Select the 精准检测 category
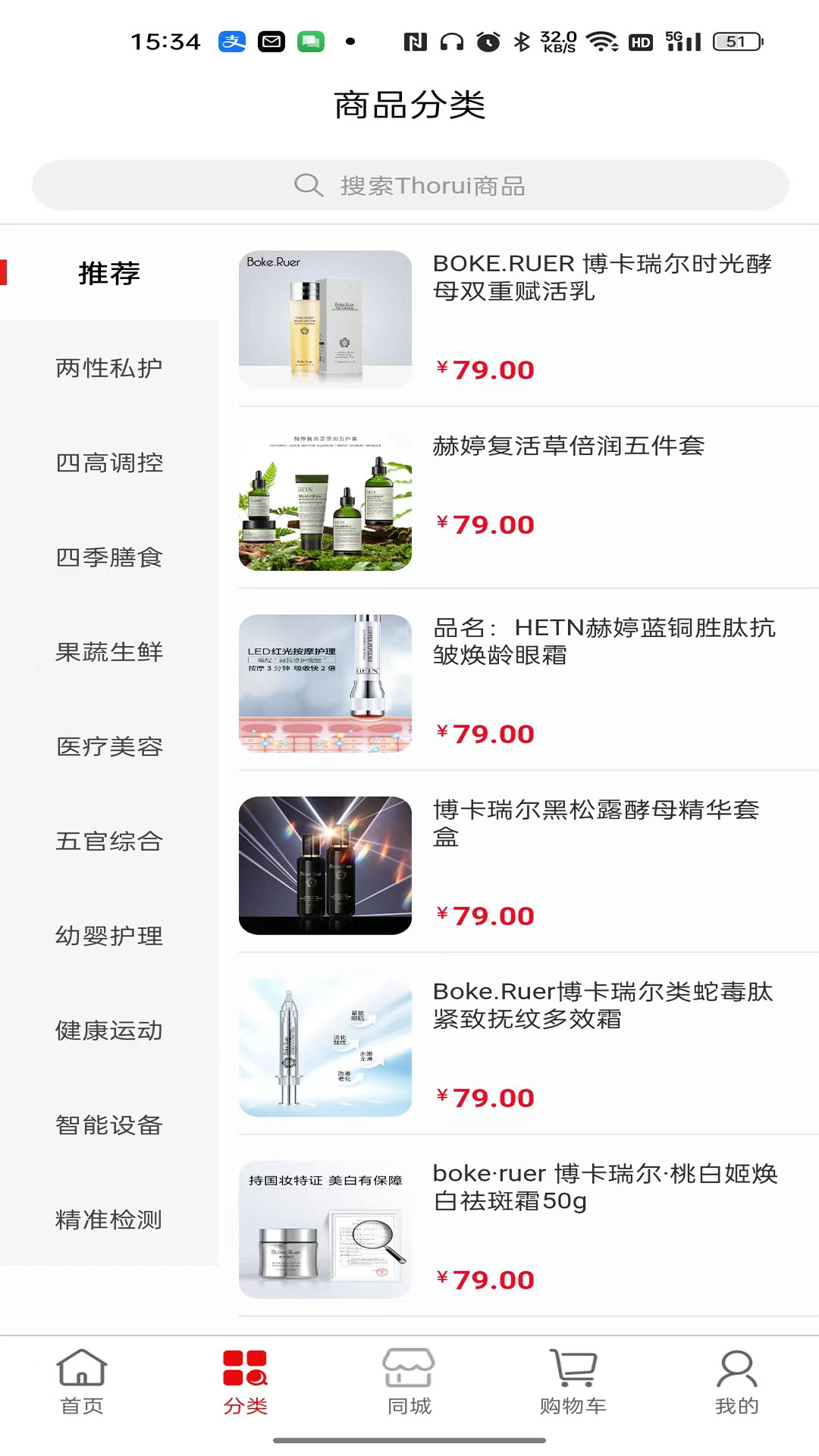The width and height of the screenshot is (819, 1456). click(108, 1220)
